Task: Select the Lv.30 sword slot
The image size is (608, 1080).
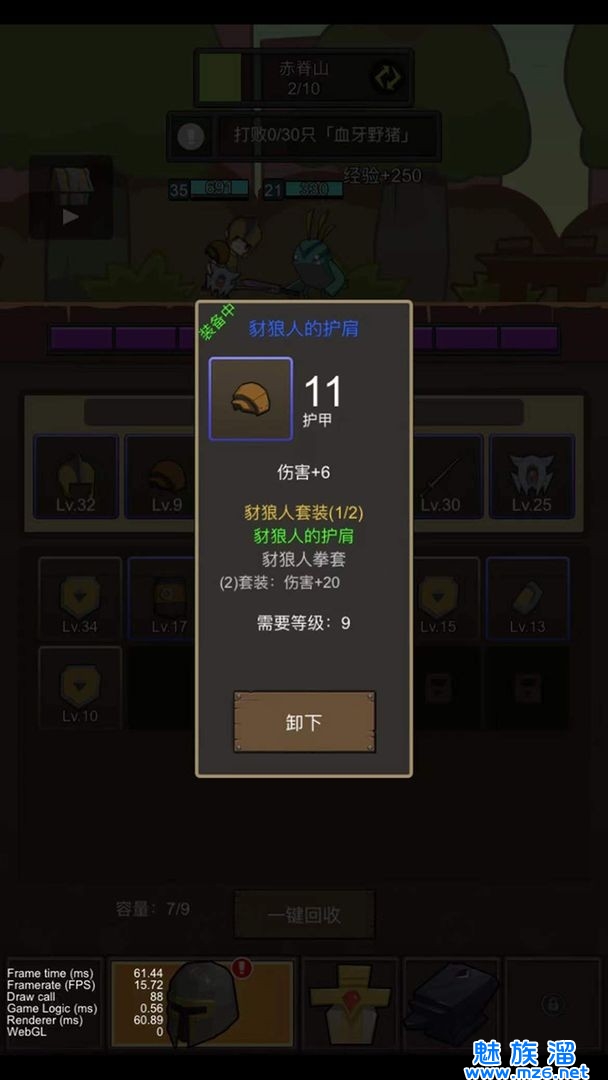Action: point(447,478)
